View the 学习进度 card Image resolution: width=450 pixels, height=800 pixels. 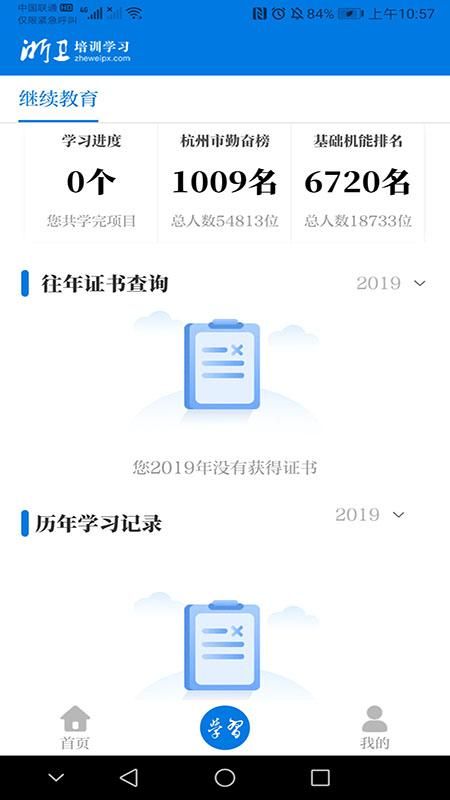click(91, 183)
